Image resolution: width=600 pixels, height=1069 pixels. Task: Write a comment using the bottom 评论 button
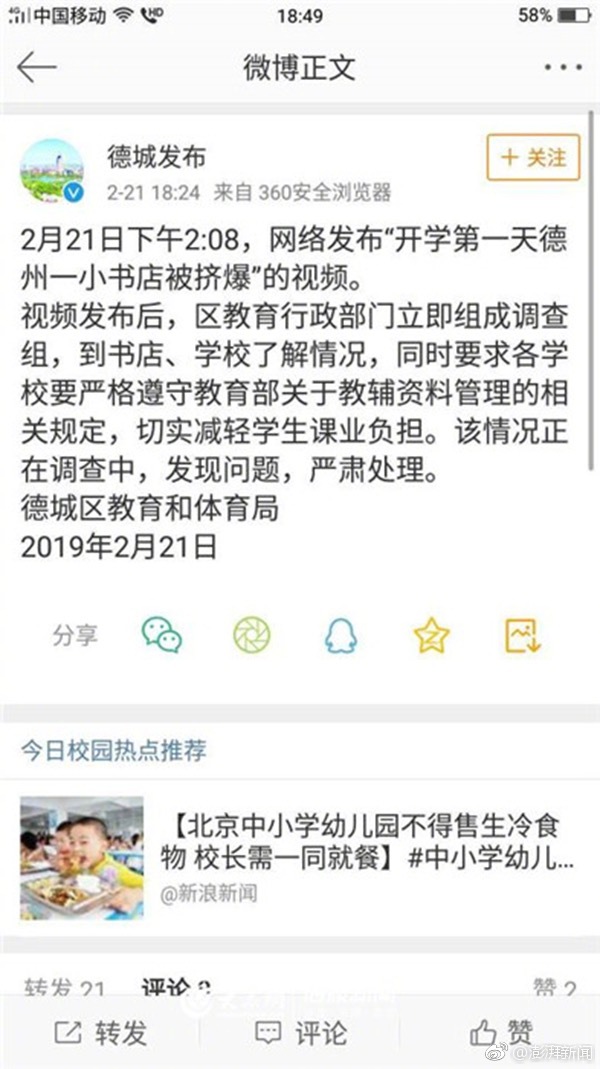point(300,1033)
